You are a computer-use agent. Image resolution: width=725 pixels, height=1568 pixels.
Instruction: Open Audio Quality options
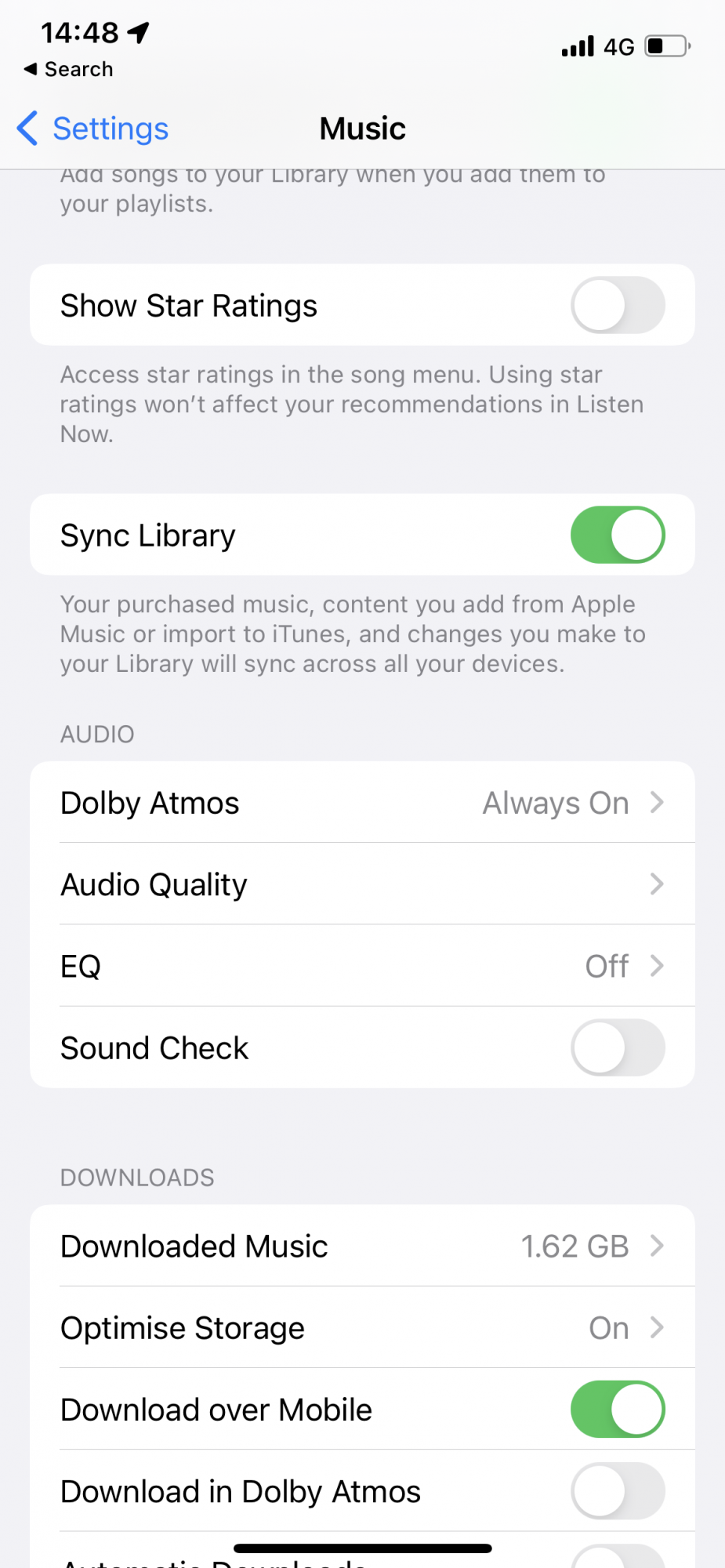click(362, 884)
